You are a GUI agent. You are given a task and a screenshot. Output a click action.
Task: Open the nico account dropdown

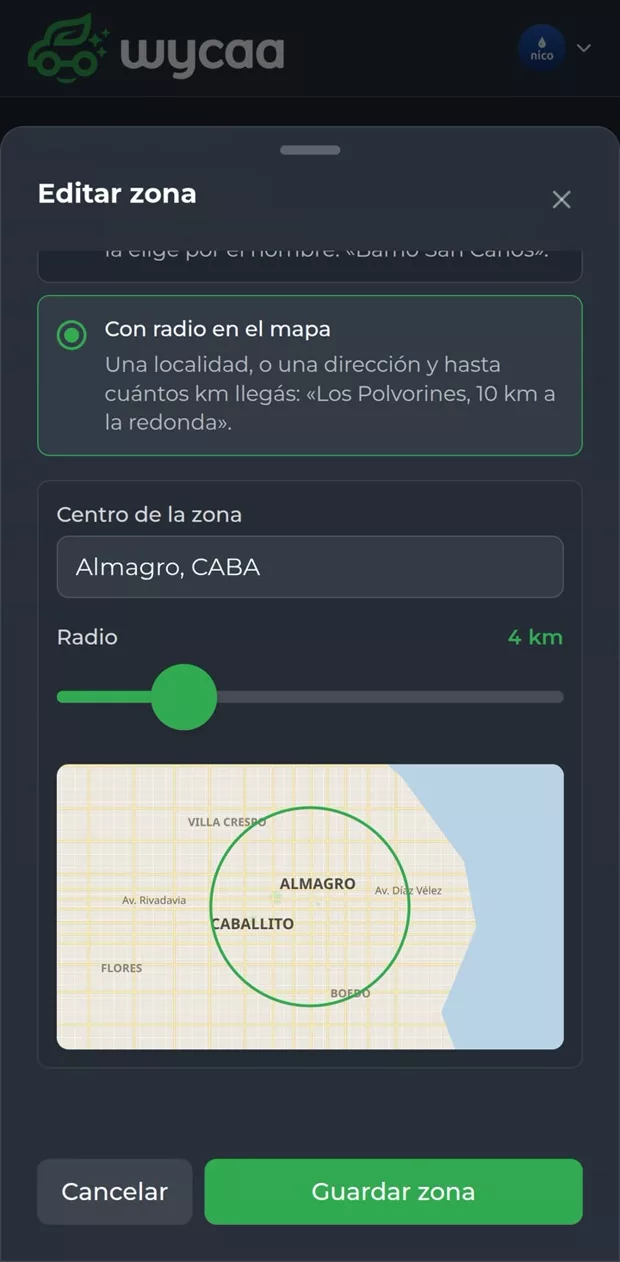tap(555, 48)
